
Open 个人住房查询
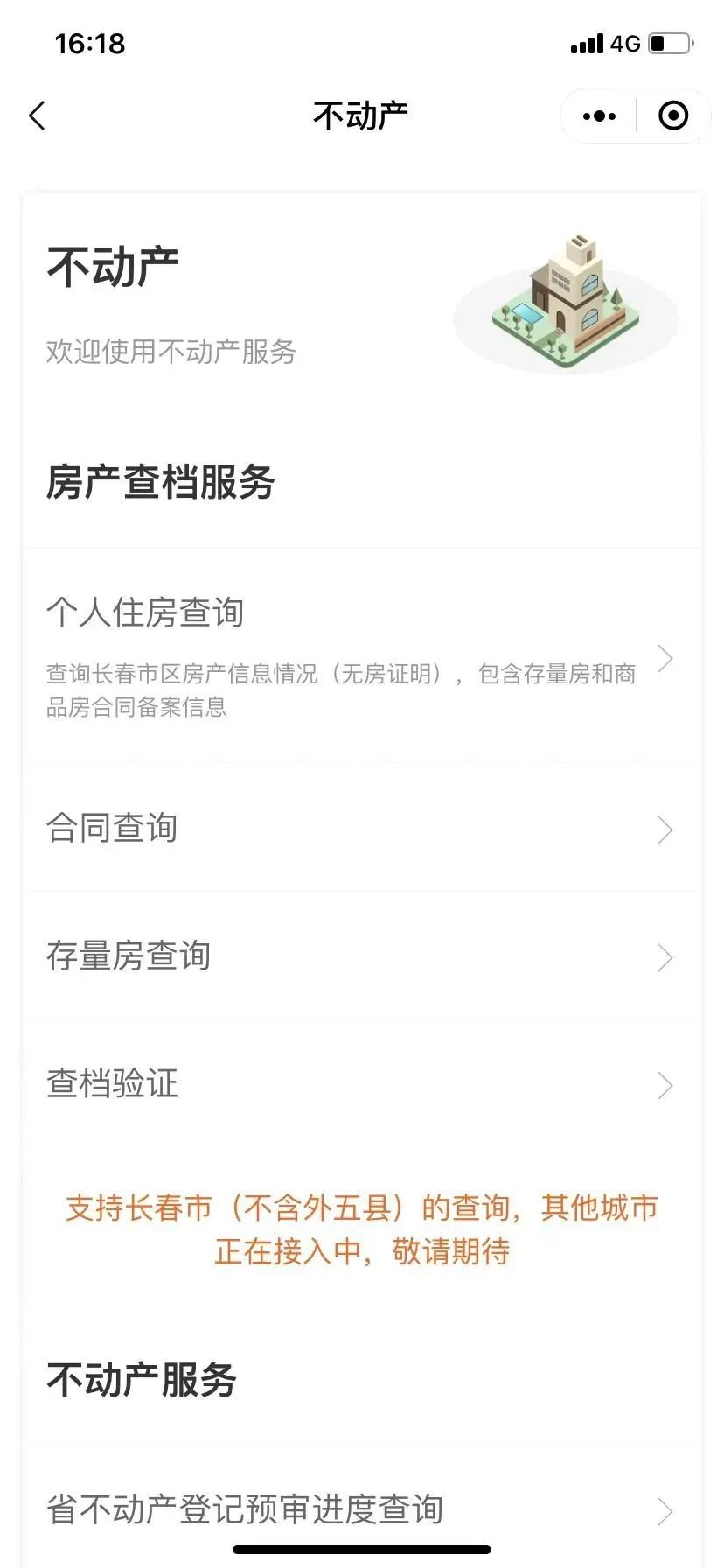pos(360,656)
